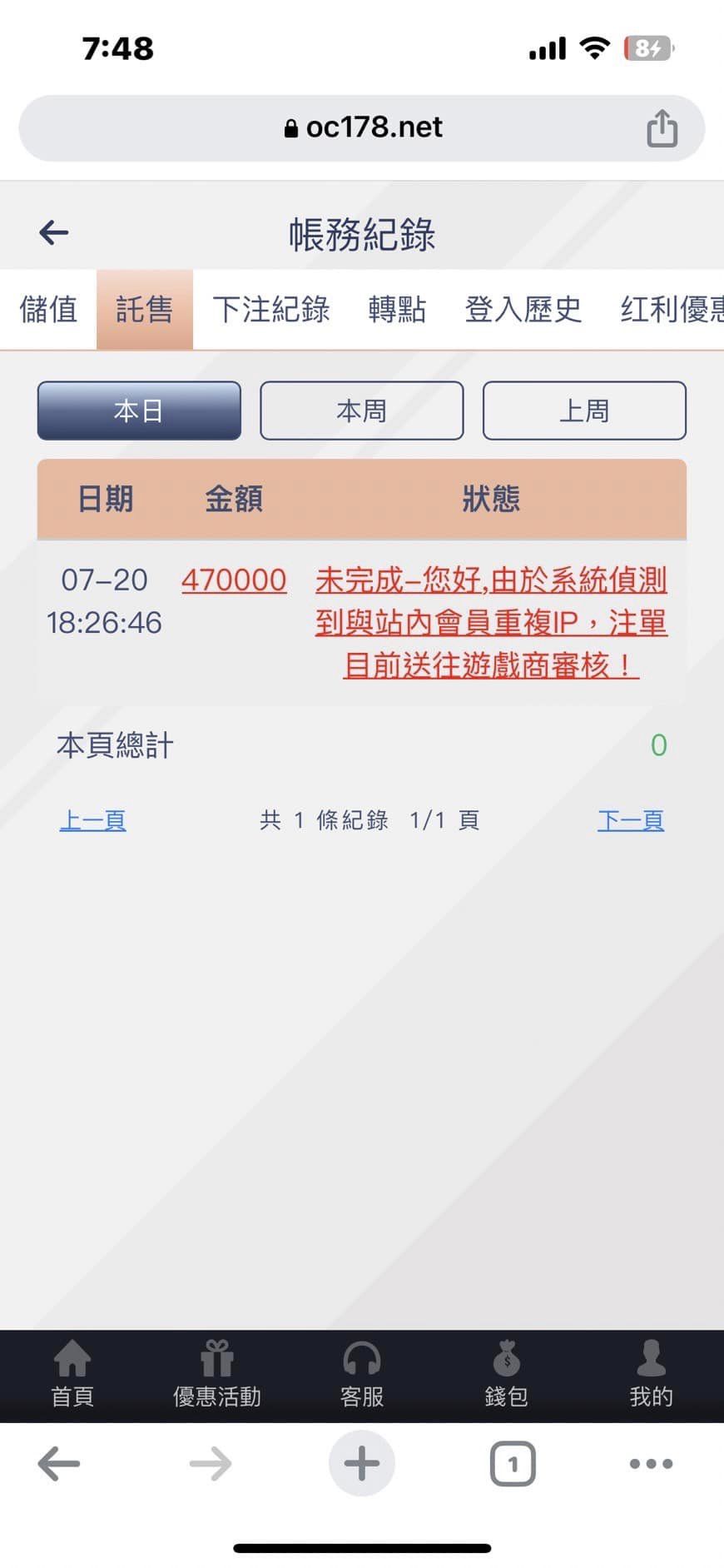Open the 登入歷史 tab
The image size is (724, 1568).
[523, 309]
